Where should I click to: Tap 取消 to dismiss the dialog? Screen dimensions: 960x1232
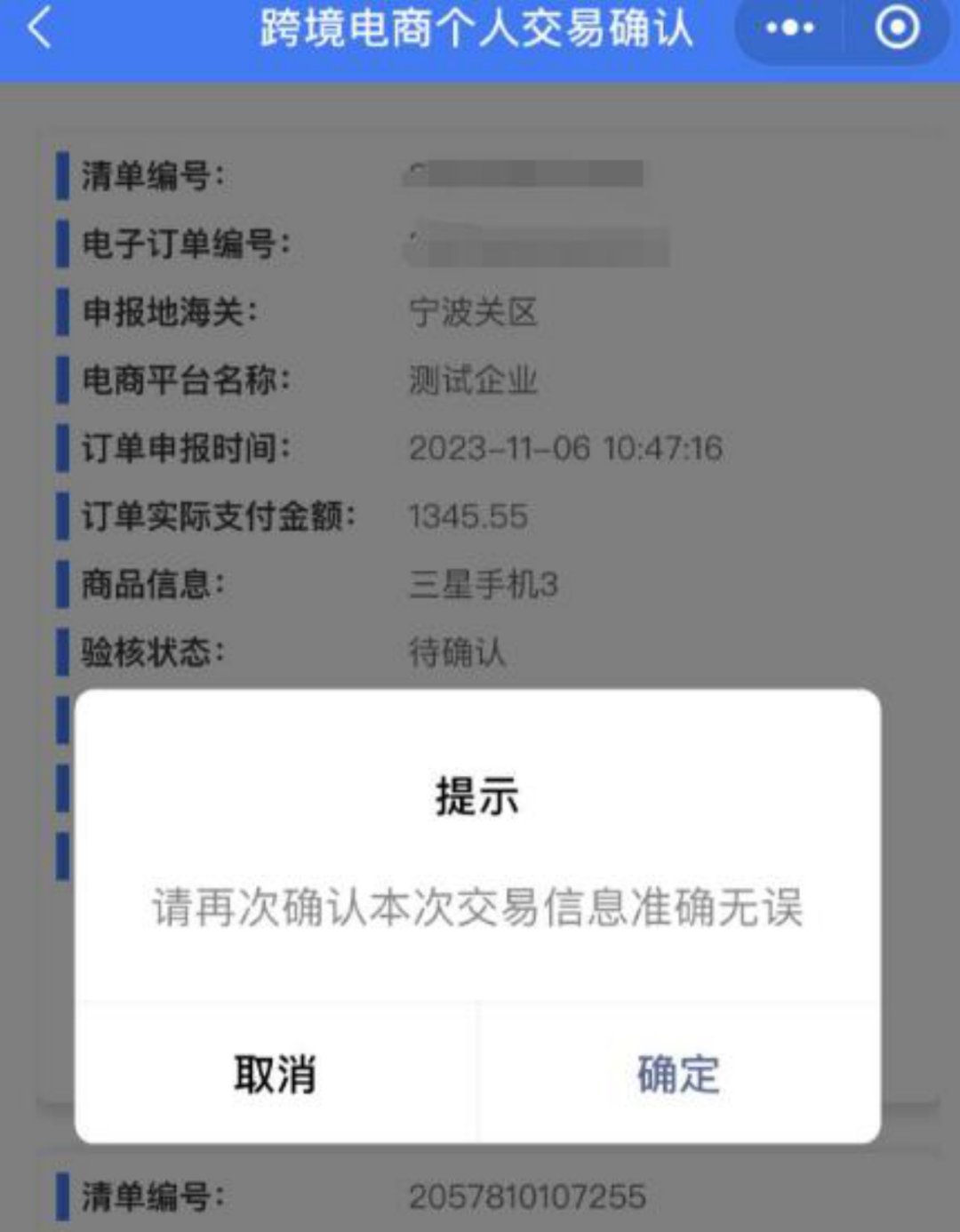pyautogui.click(x=275, y=1074)
